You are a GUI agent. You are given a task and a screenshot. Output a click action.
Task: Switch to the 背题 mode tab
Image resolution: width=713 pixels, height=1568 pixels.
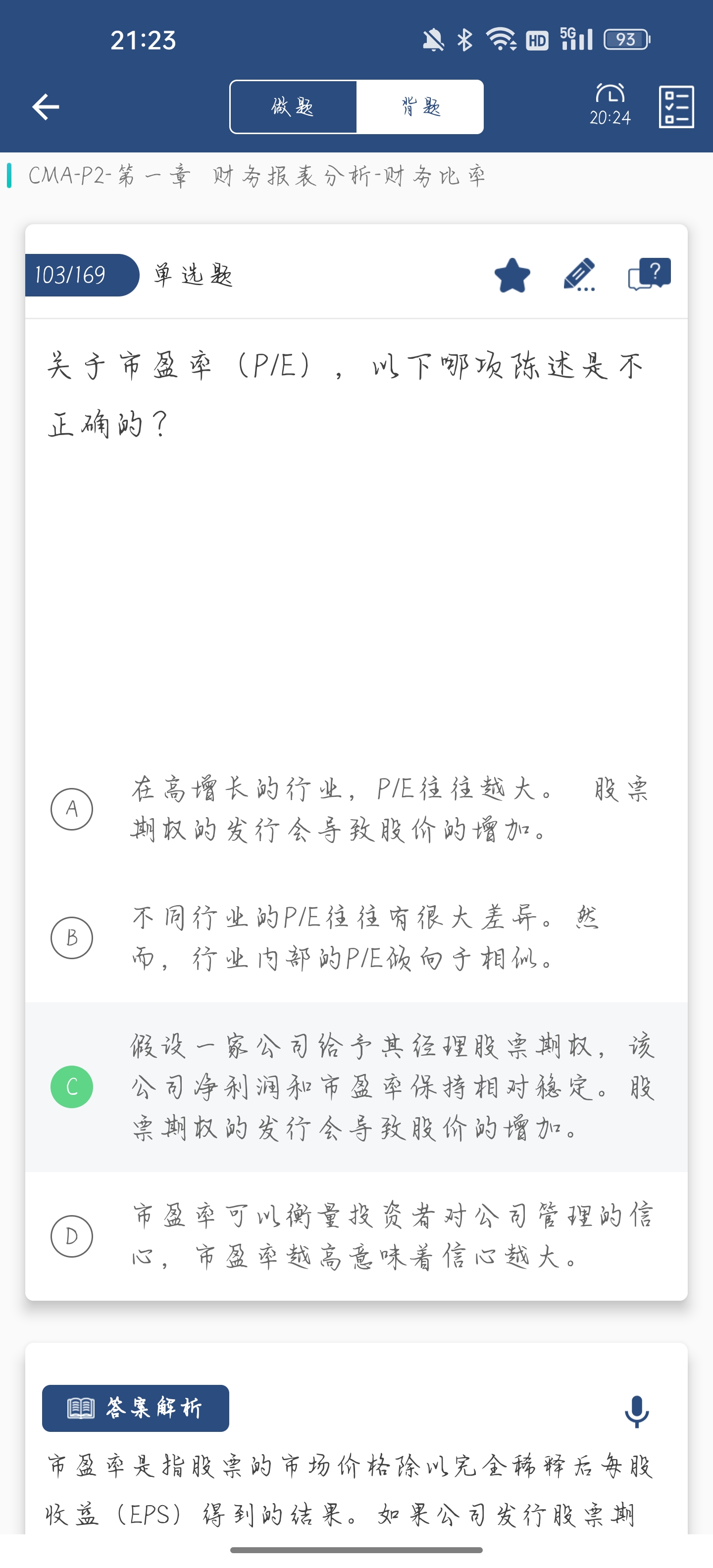tap(420, 107)
